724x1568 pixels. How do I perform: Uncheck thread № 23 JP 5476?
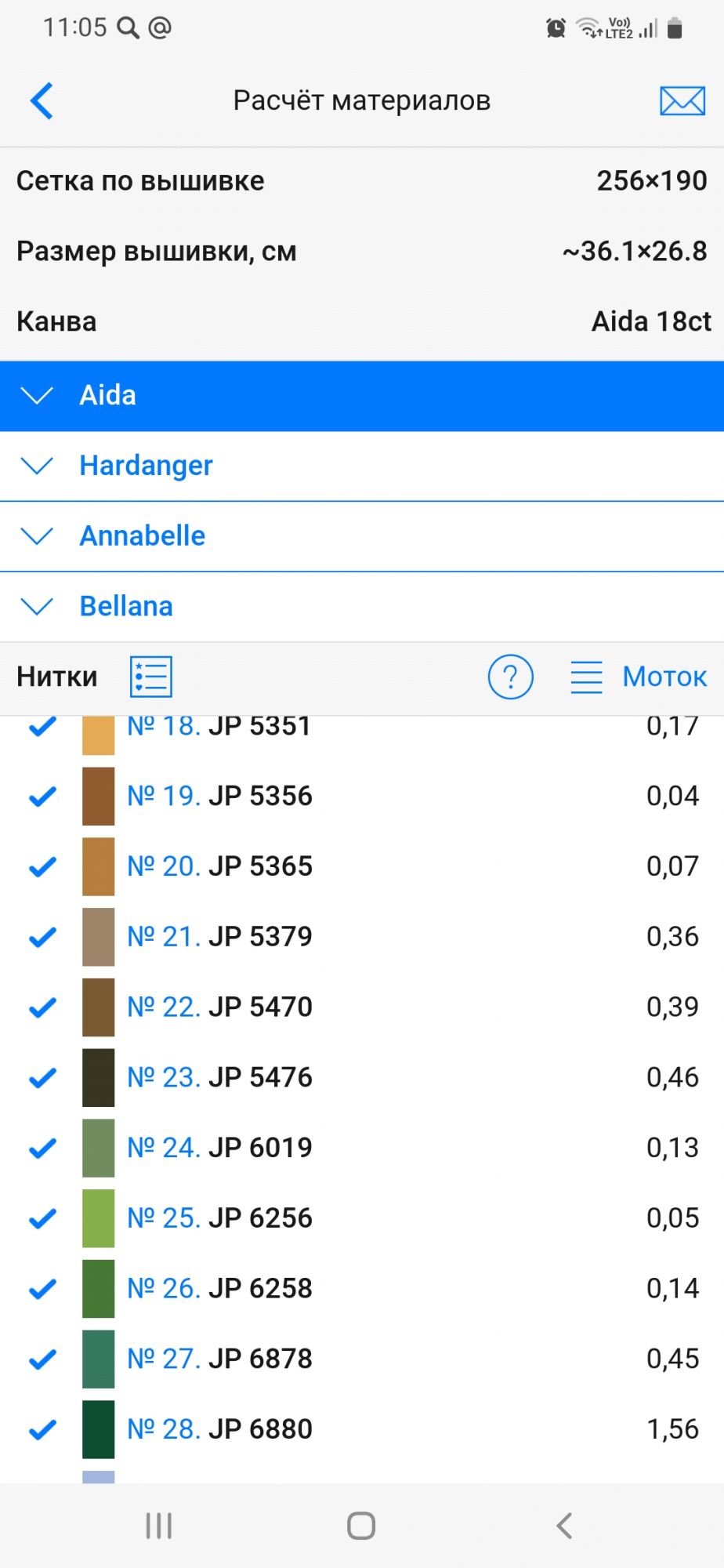point(43,1078)
